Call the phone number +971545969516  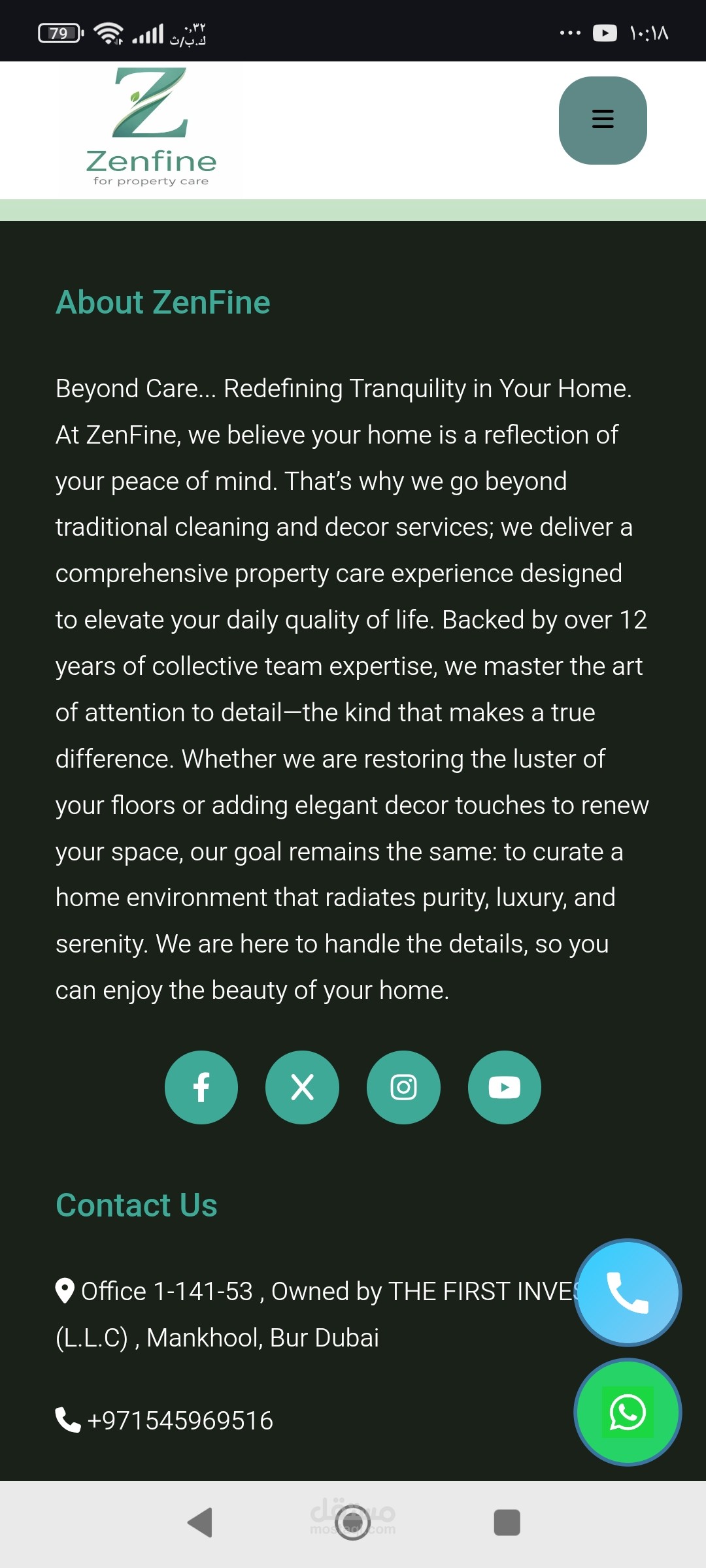pos(180,1420)
